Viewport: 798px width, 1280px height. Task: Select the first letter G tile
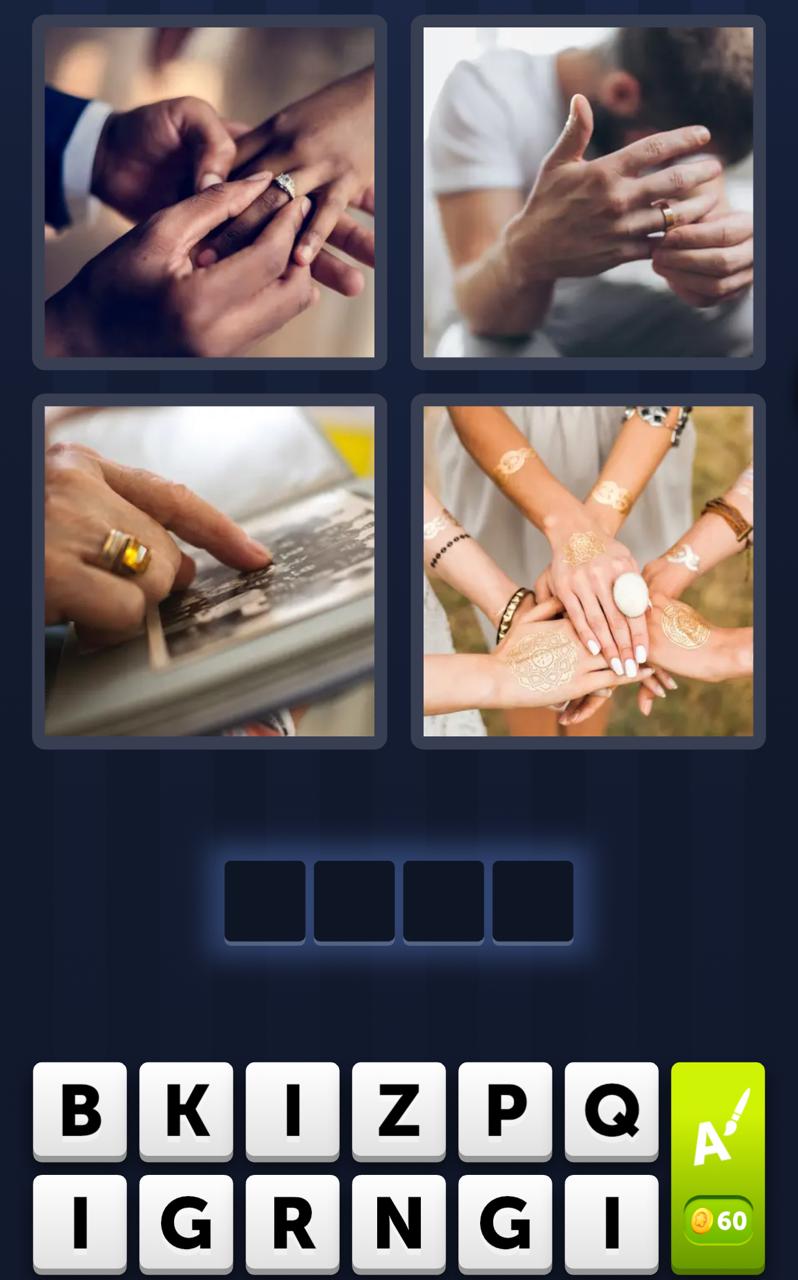point(186,1222)
